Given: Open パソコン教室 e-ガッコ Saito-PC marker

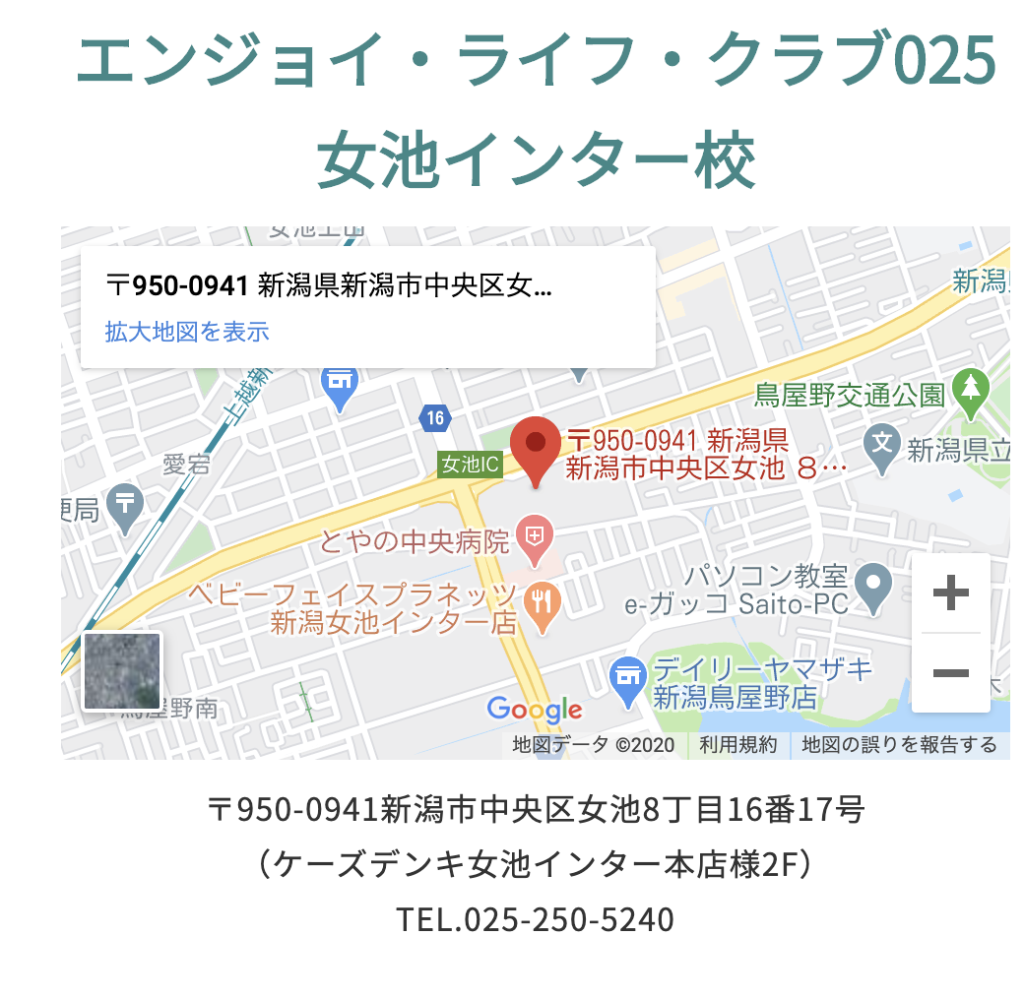Looking at the screenshot, I should coord(876,579).
